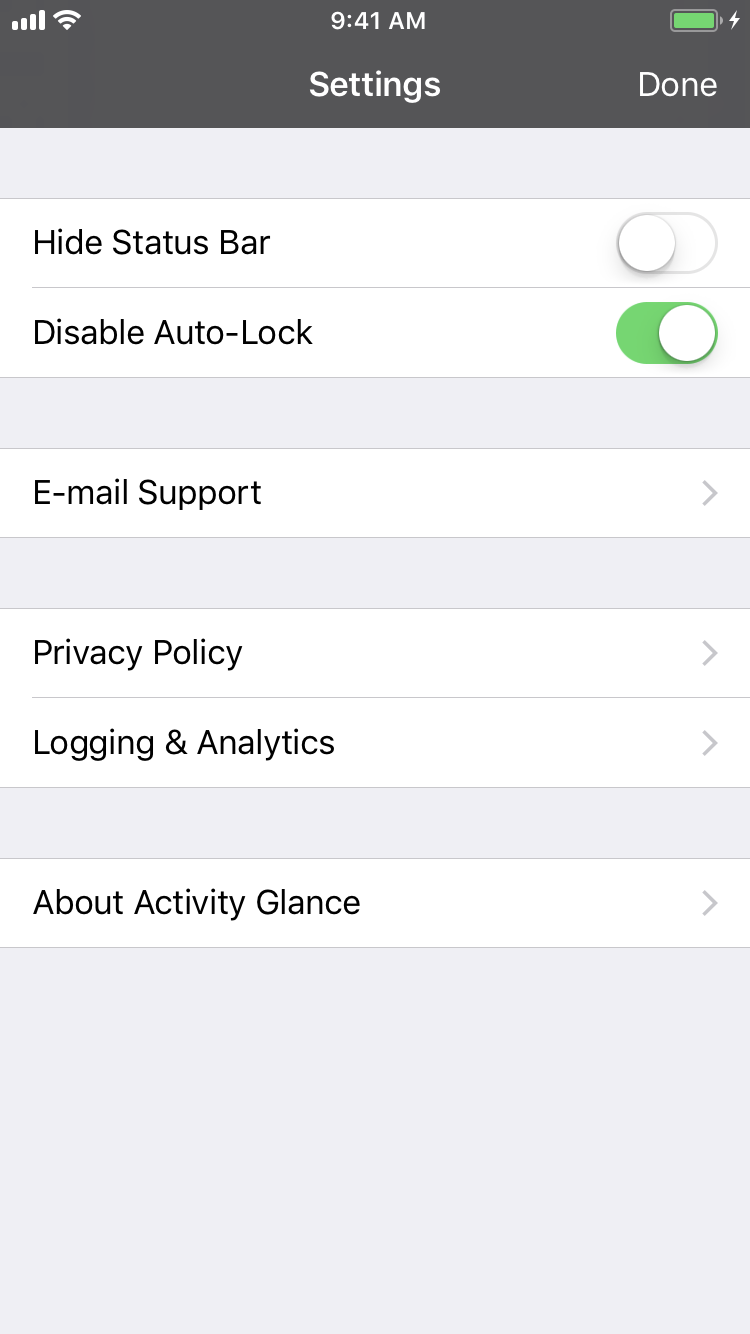Open Logging & Analytics settings
The width and height of the screenshot is (750, 1334).
point(375,743)
